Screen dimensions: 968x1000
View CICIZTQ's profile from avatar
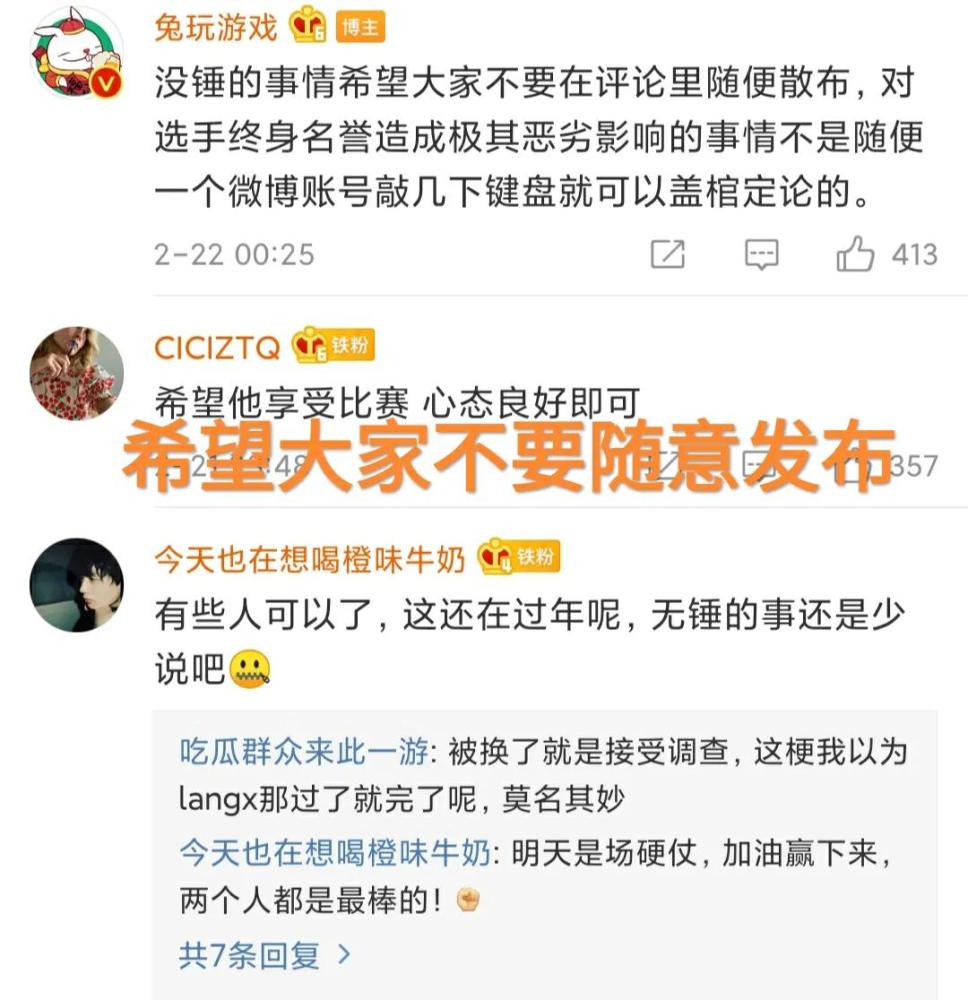pos(77,373)
